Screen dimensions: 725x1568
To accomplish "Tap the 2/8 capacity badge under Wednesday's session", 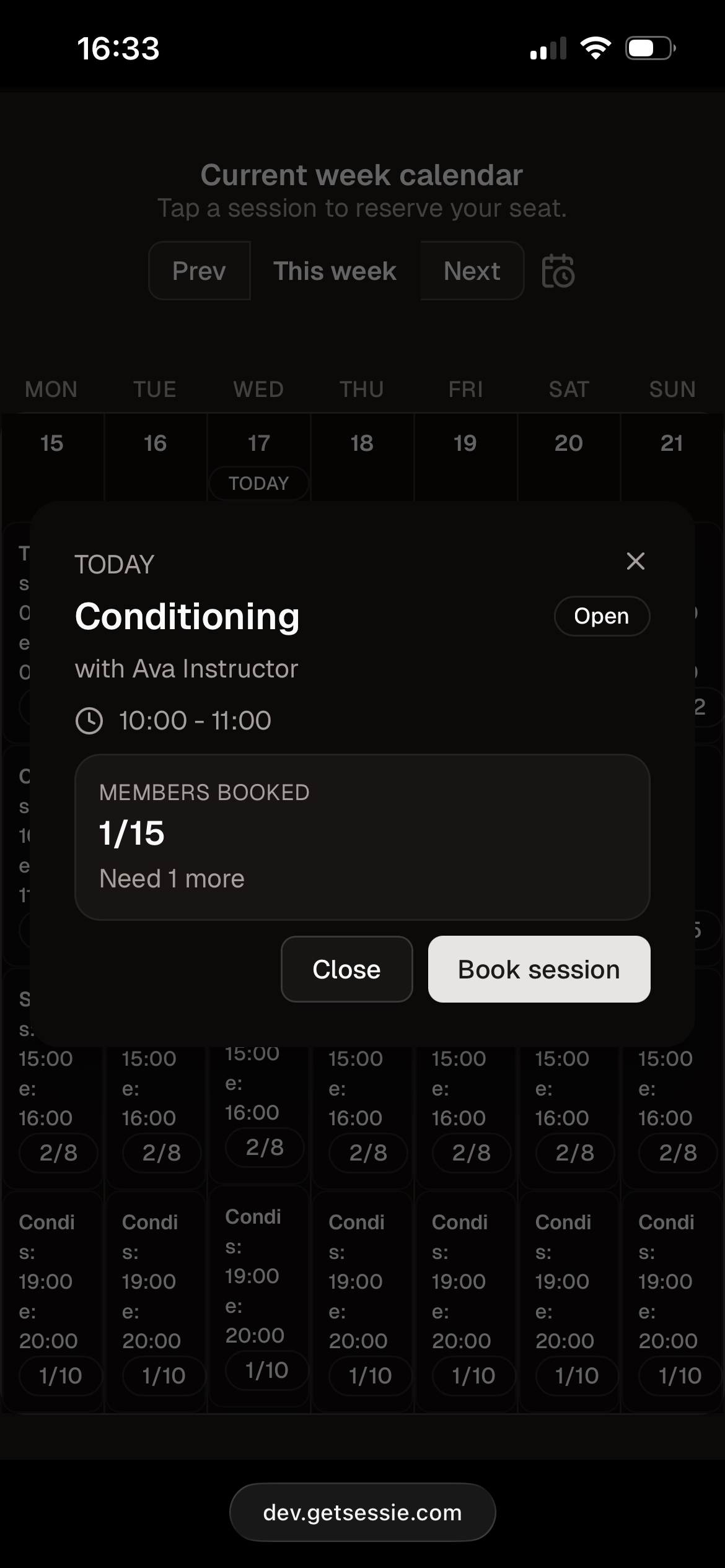I will tap(265, 1146).
